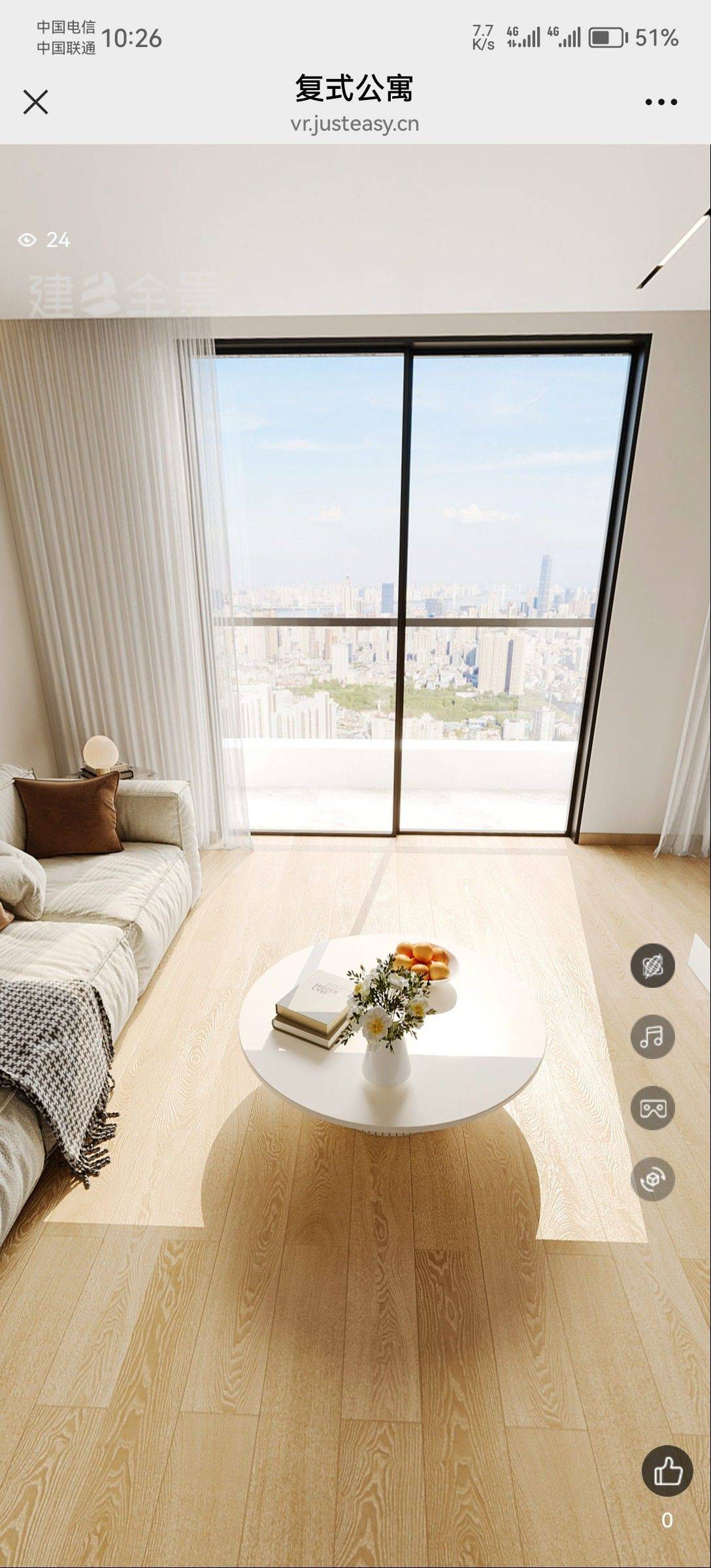
Task: Toggle the background music
Action: coord(652,1037)
